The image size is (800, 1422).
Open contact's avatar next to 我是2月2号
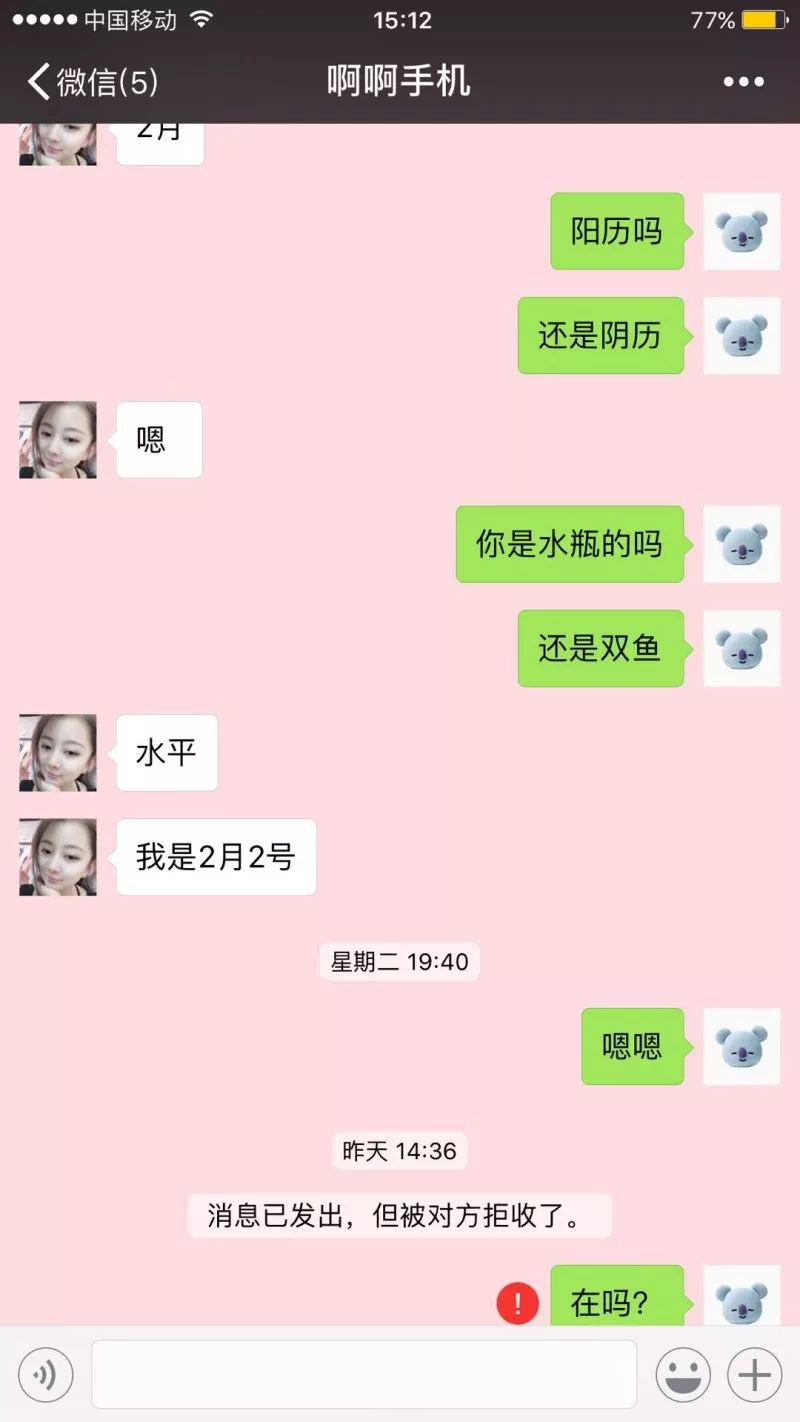[x=58, y=857]
